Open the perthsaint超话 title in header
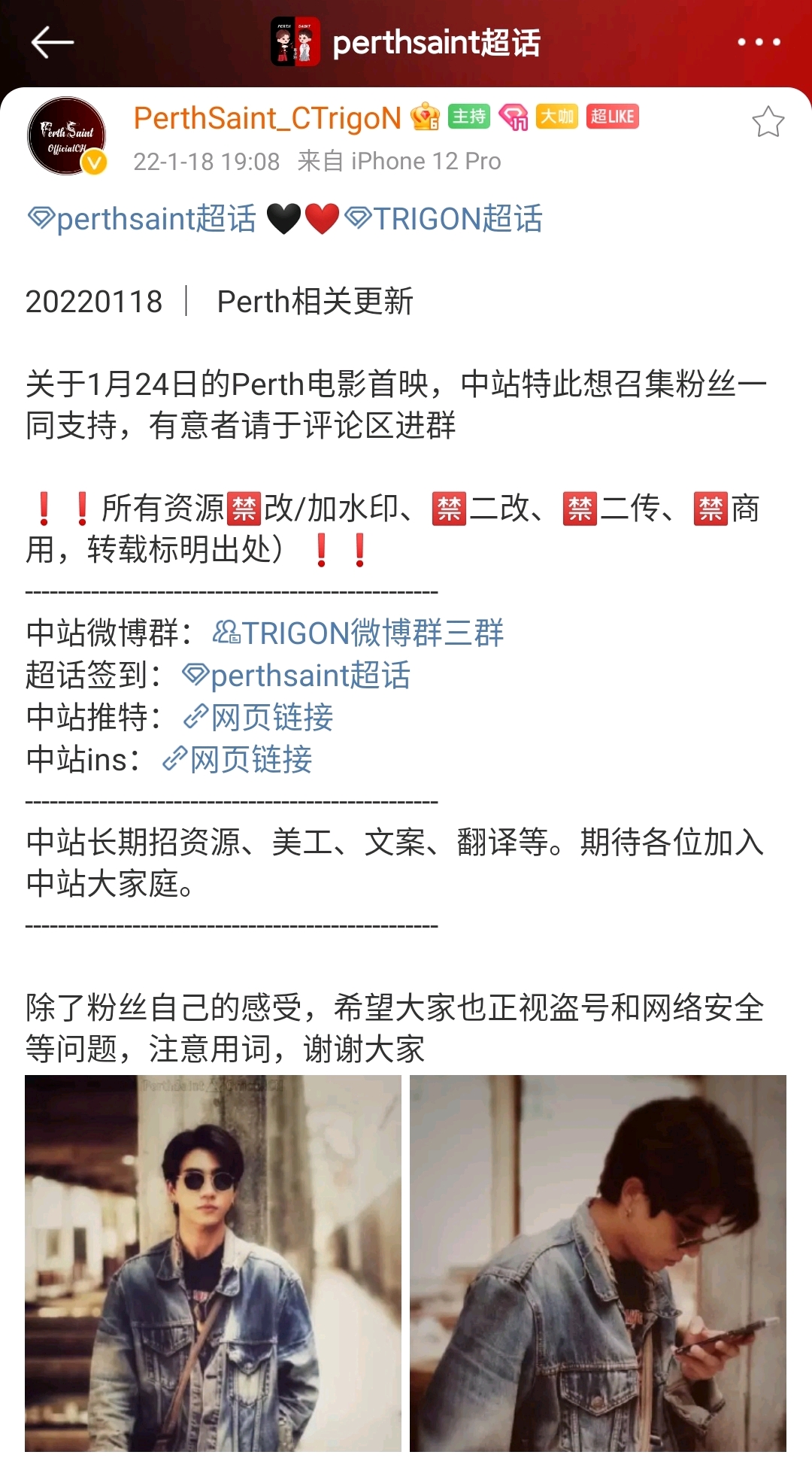The height and width of the screenshot is (1467, 812). coord(436,43)
